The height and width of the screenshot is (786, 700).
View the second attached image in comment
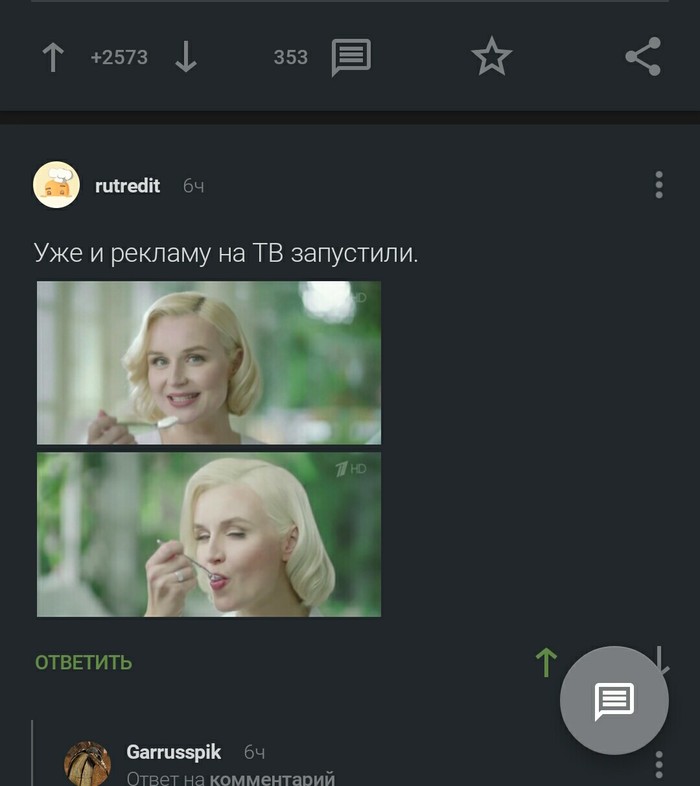(x=209, y=534)
